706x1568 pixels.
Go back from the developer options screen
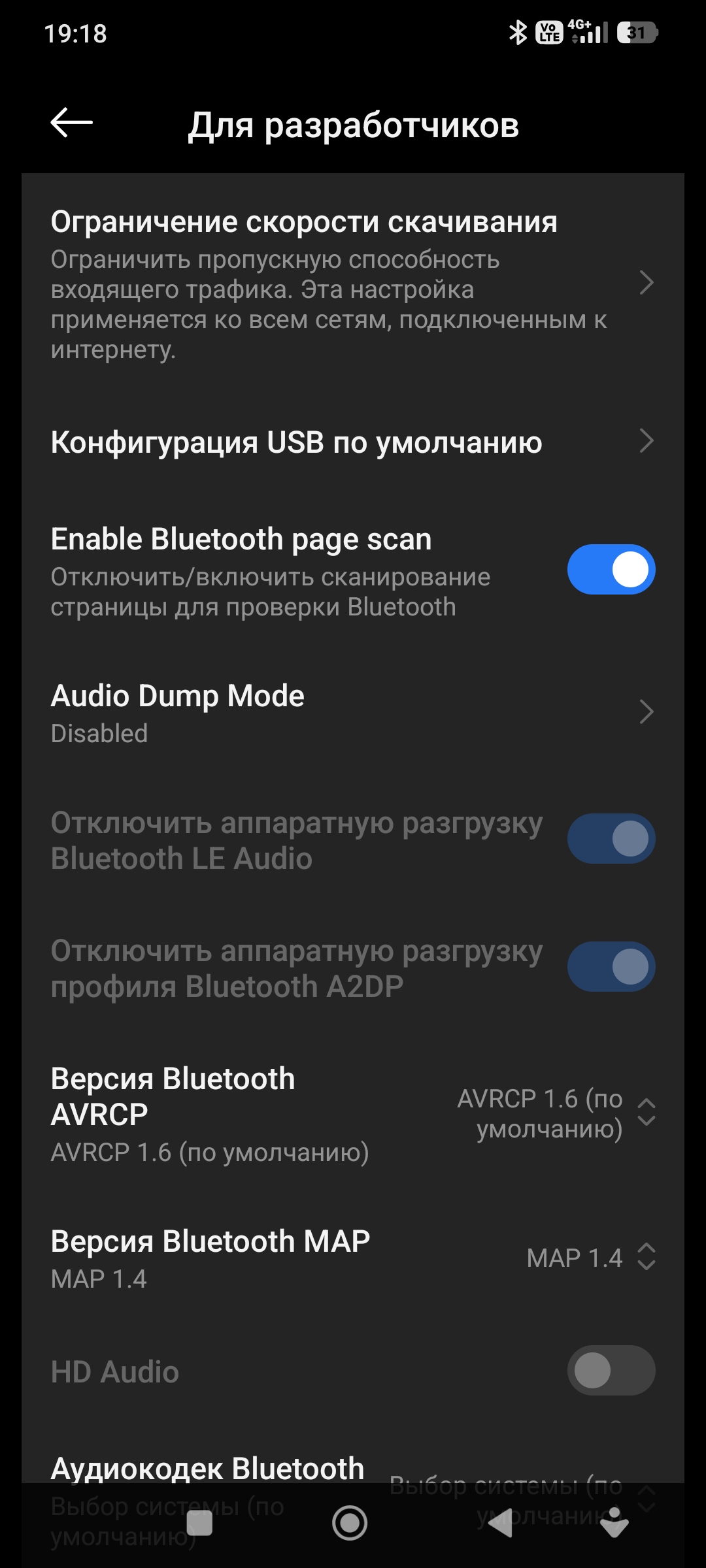[x=71, y=123]
